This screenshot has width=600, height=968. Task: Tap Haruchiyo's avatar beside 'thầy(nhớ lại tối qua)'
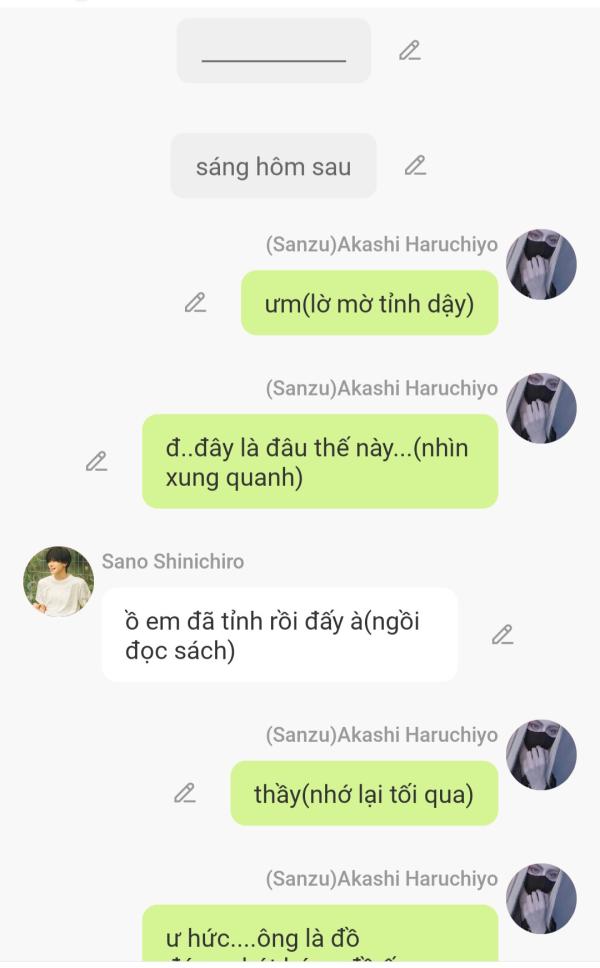(x=541, y=754)
